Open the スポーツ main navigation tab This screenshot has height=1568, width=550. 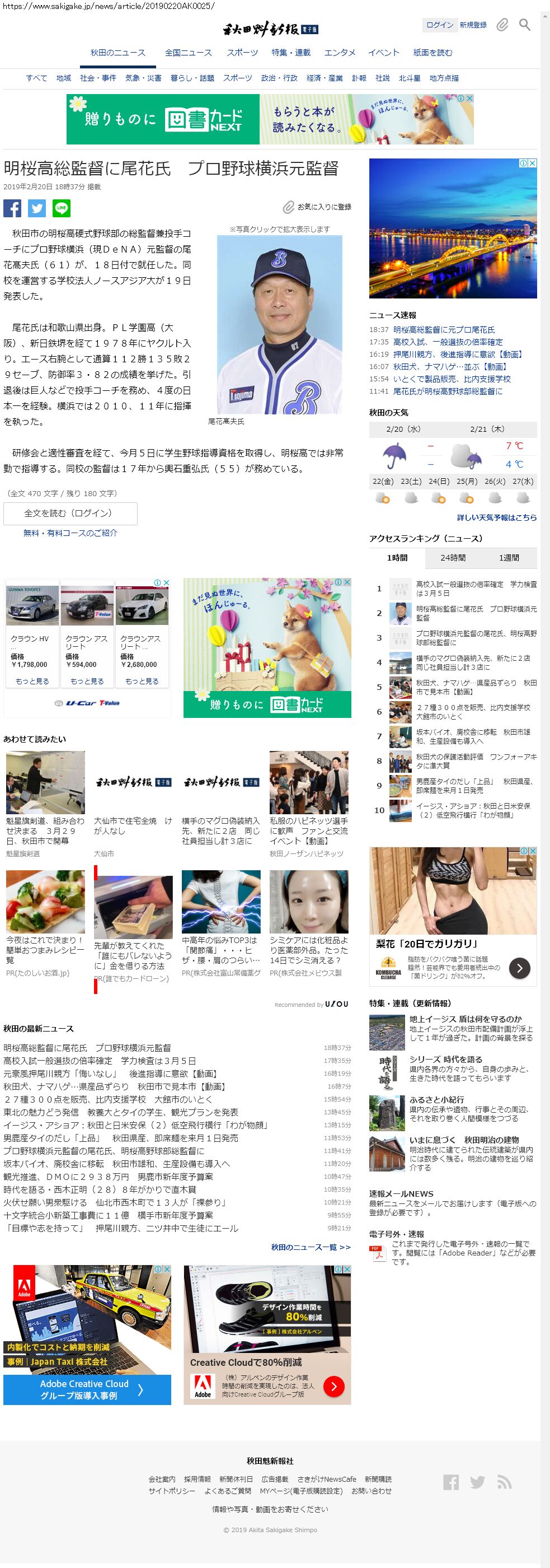[242, 53]
